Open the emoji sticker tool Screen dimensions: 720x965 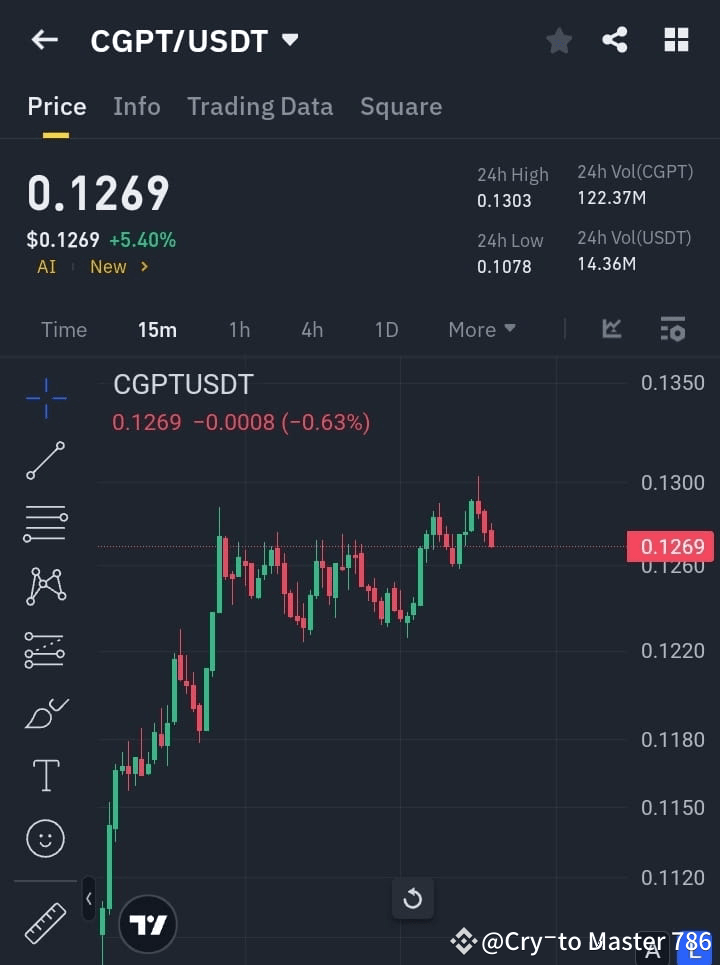tap(45, 838)
